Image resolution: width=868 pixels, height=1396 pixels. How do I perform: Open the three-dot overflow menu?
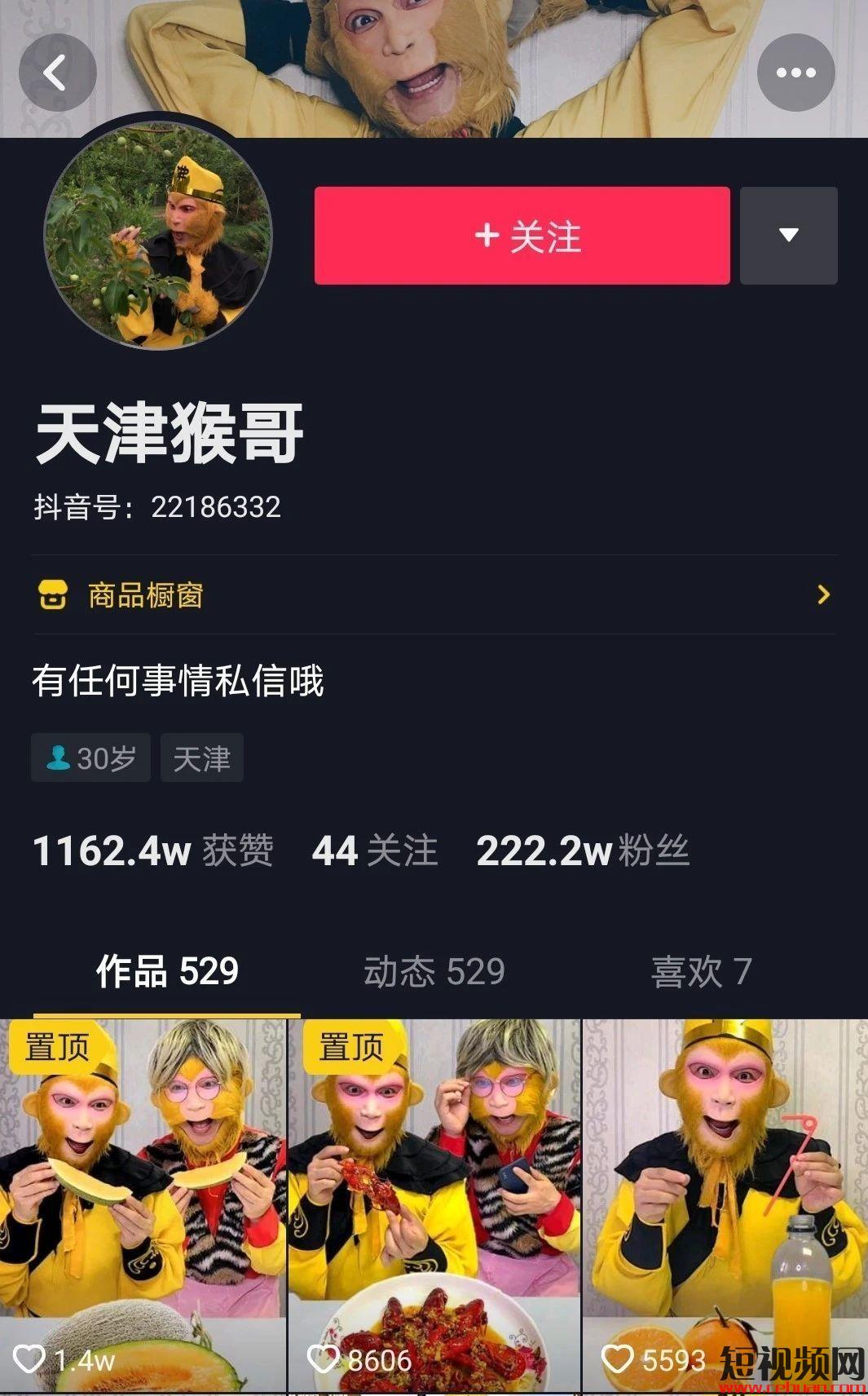pyautogui.click(x=795, y=73)
